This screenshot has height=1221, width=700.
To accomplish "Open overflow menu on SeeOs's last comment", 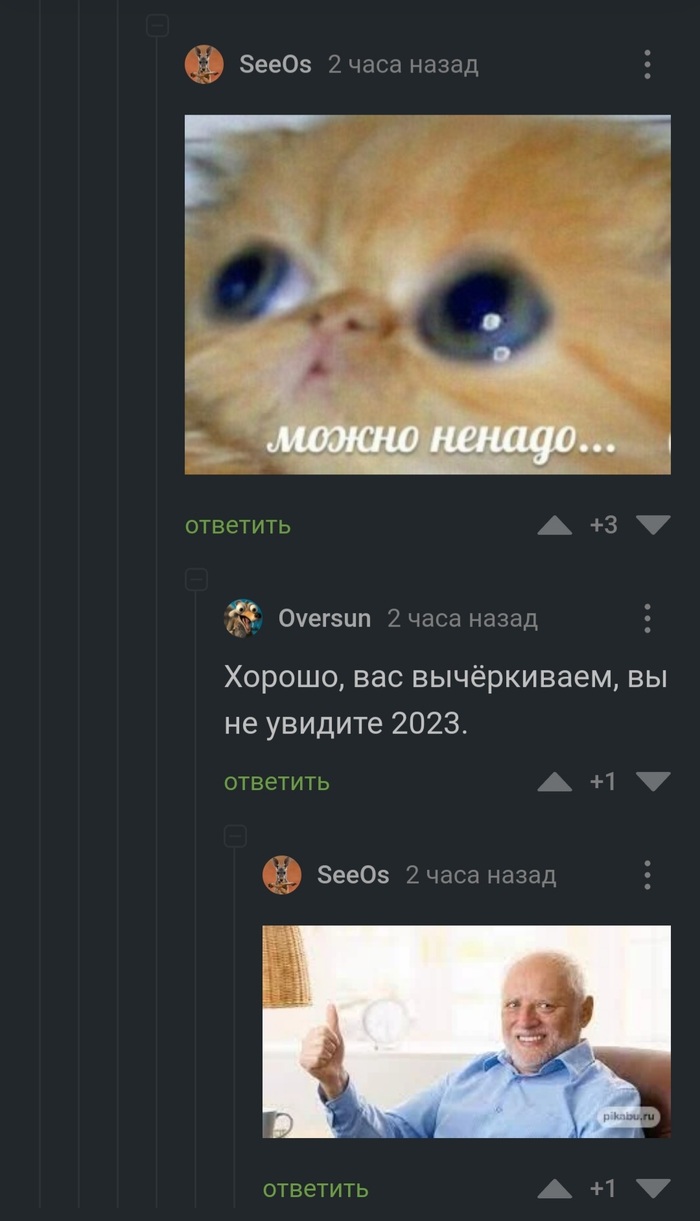I will 647,875.
